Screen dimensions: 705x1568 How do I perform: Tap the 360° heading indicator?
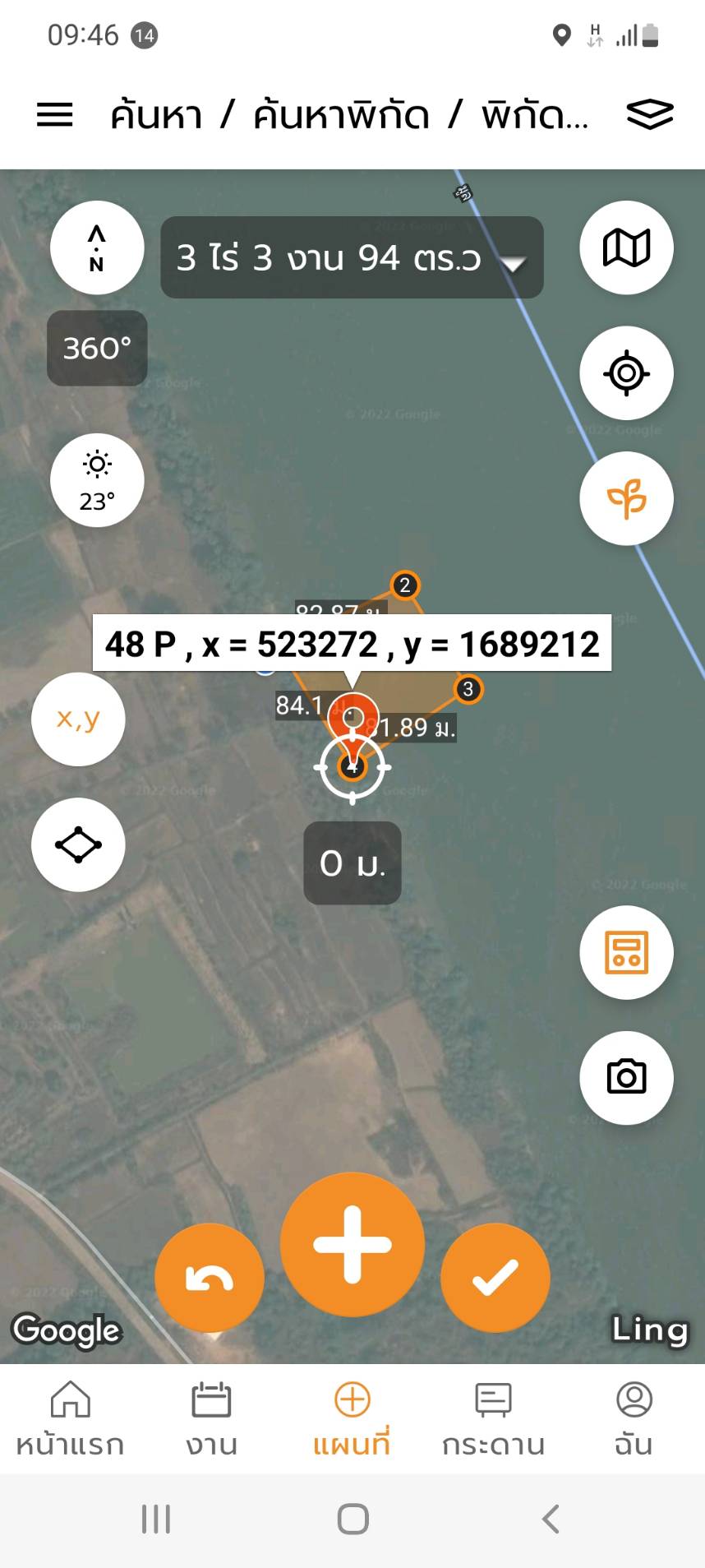(97, 349)
